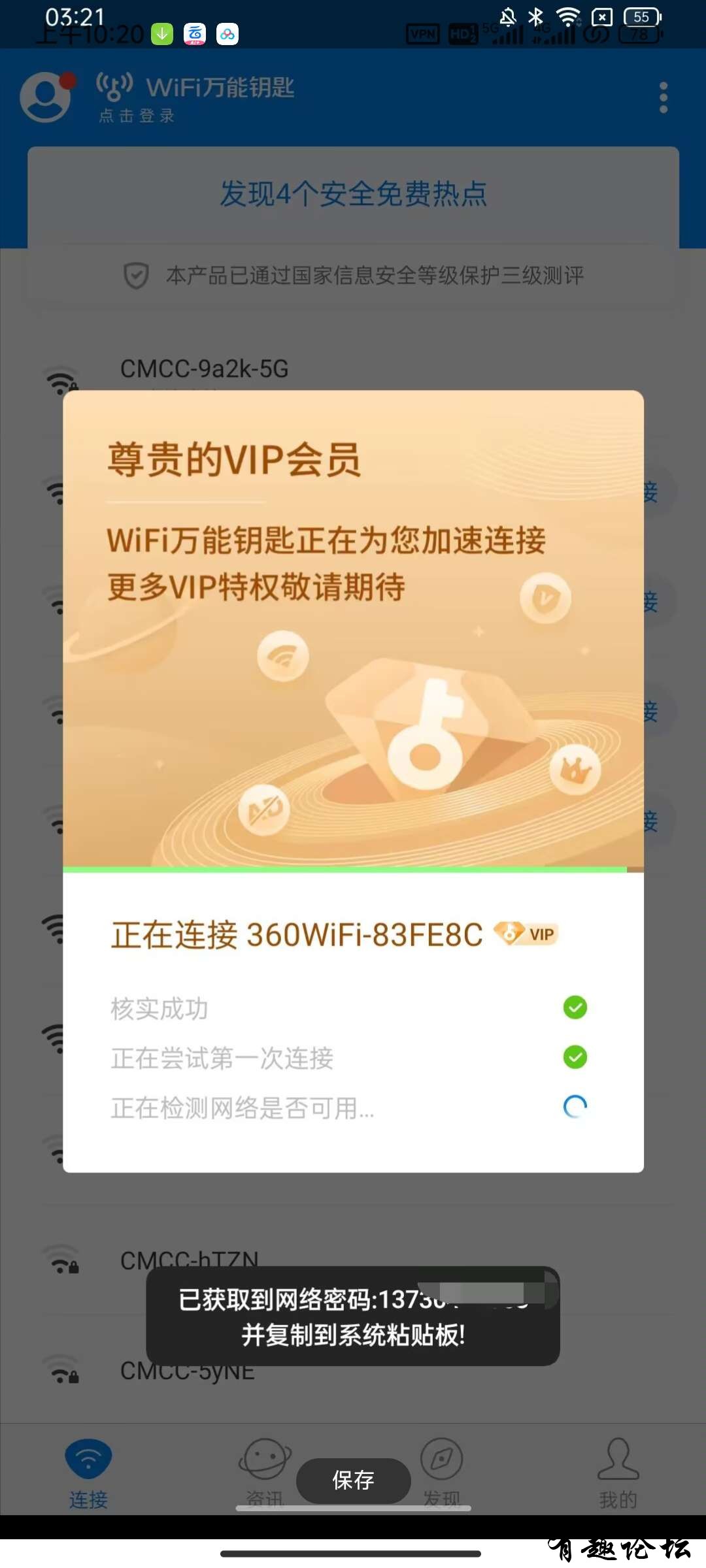Tap the 保存 save button
Image resolution: width=706 pixels, height=1568 pixels.
(x=353, y=1480)
